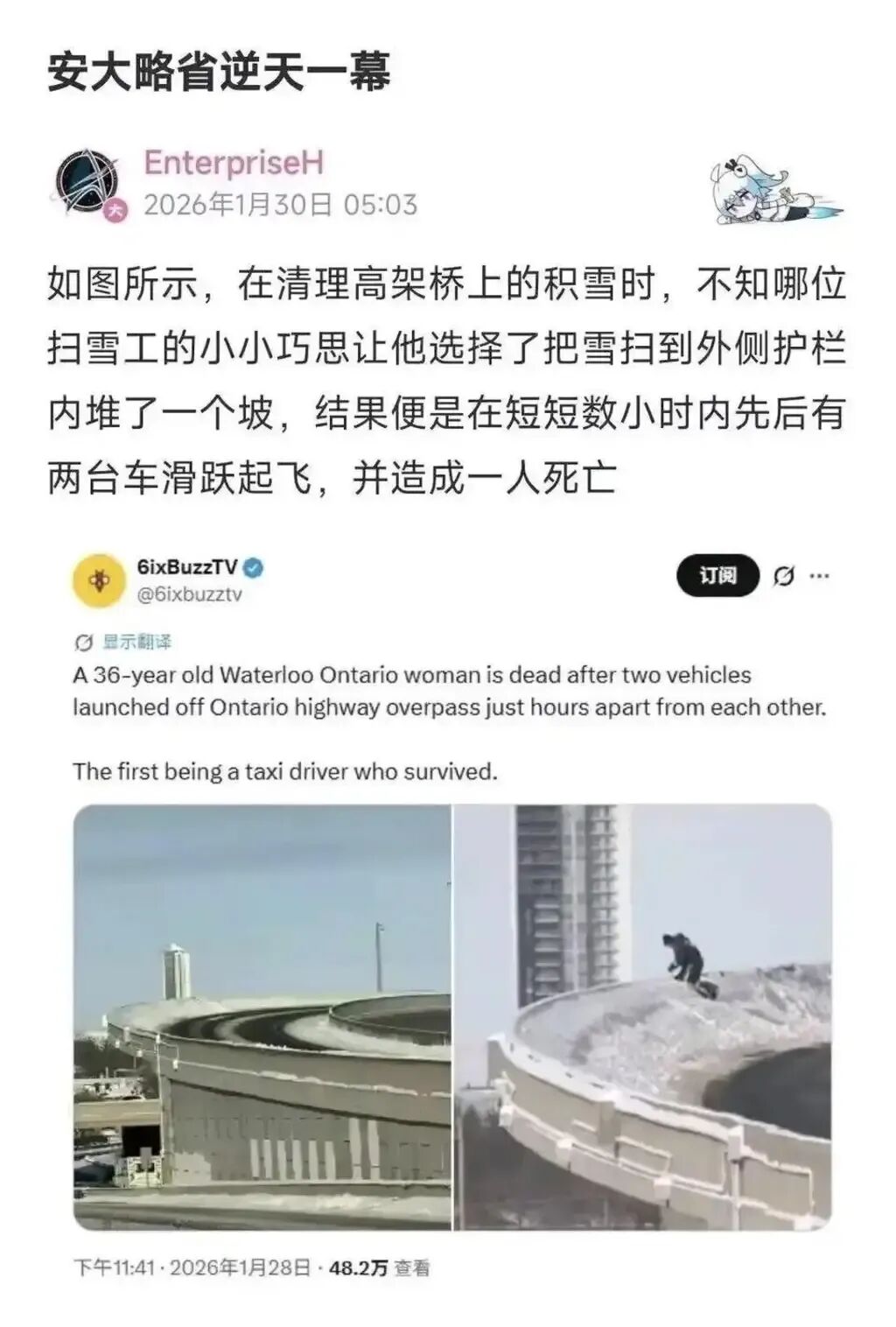Image resolution: width=896 pixels, height=1327 pixels.
Task: View the embedded 6ixBuzzTV tweet image
Action: pyautogui.click(x=451, y=1017)
